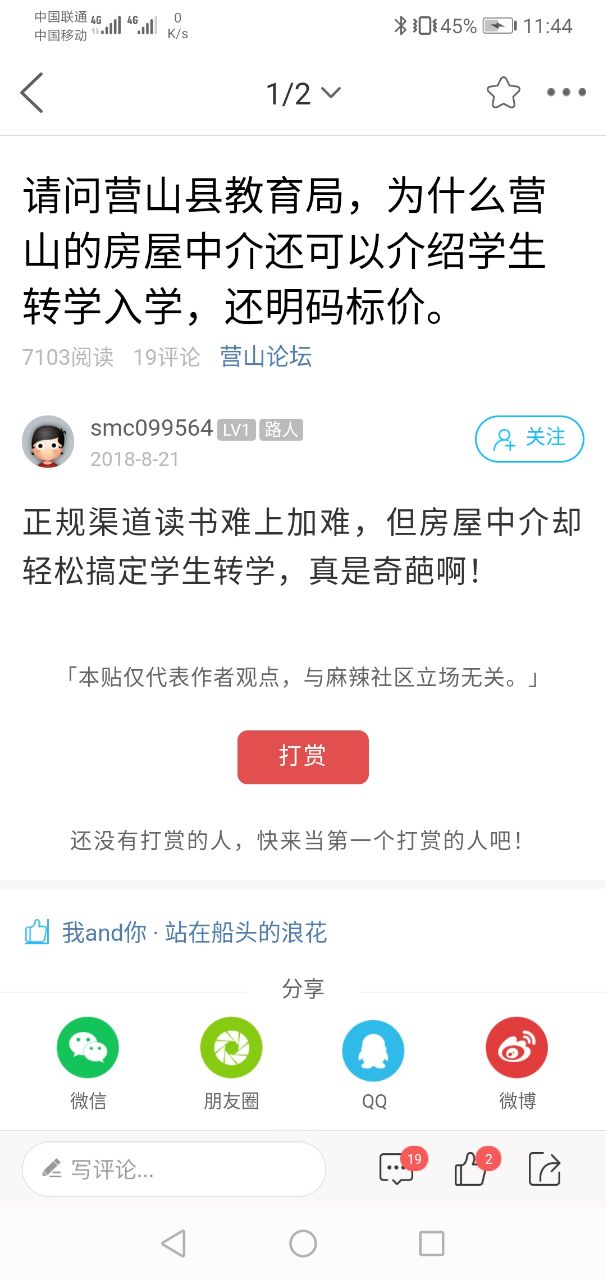Follow the author with 关注 button
This screenshot has height=1280, width=606.
529,439
